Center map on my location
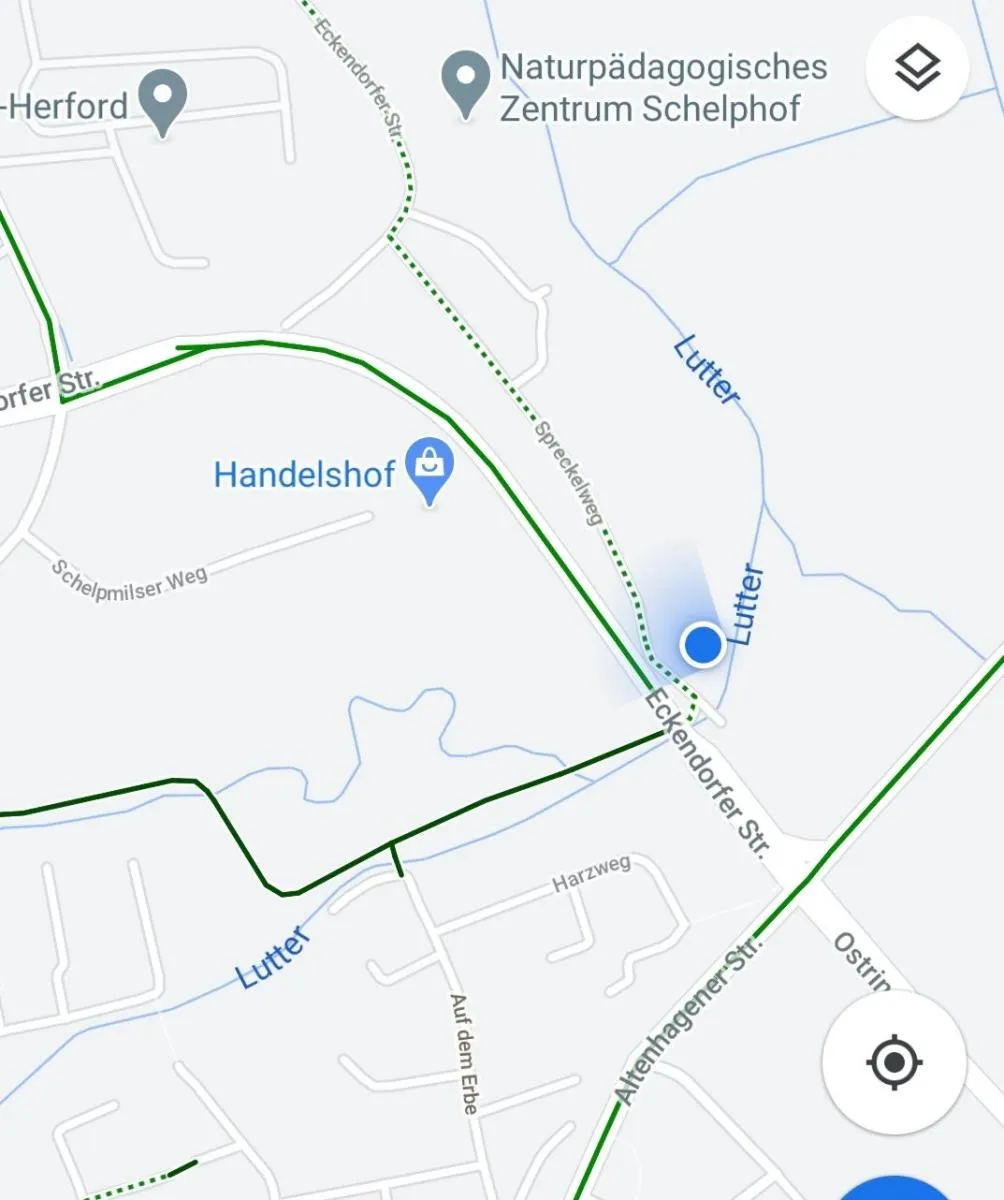This screenshot has height=1200, width=1004. (894, 1061)
